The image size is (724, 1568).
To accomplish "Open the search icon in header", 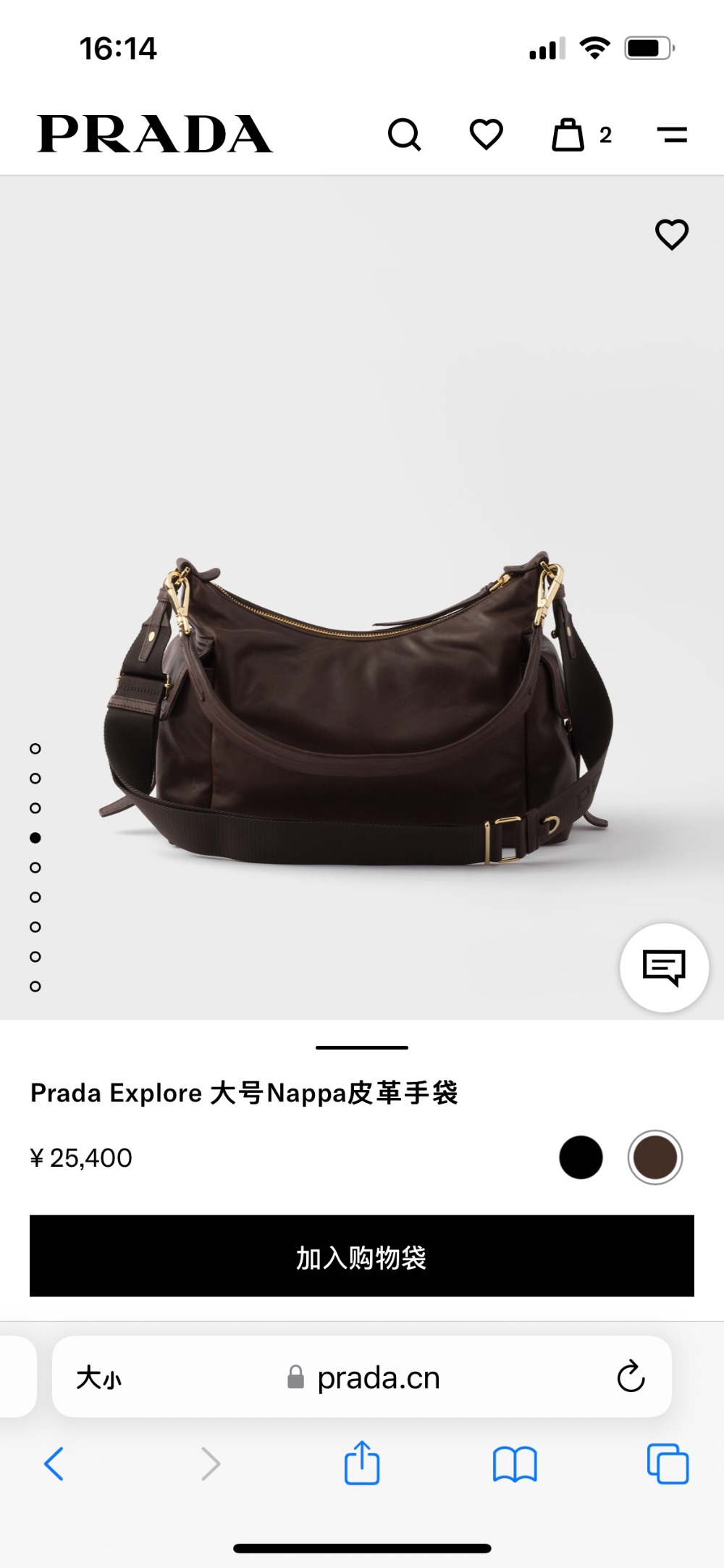I will click(x=404, y=135).
